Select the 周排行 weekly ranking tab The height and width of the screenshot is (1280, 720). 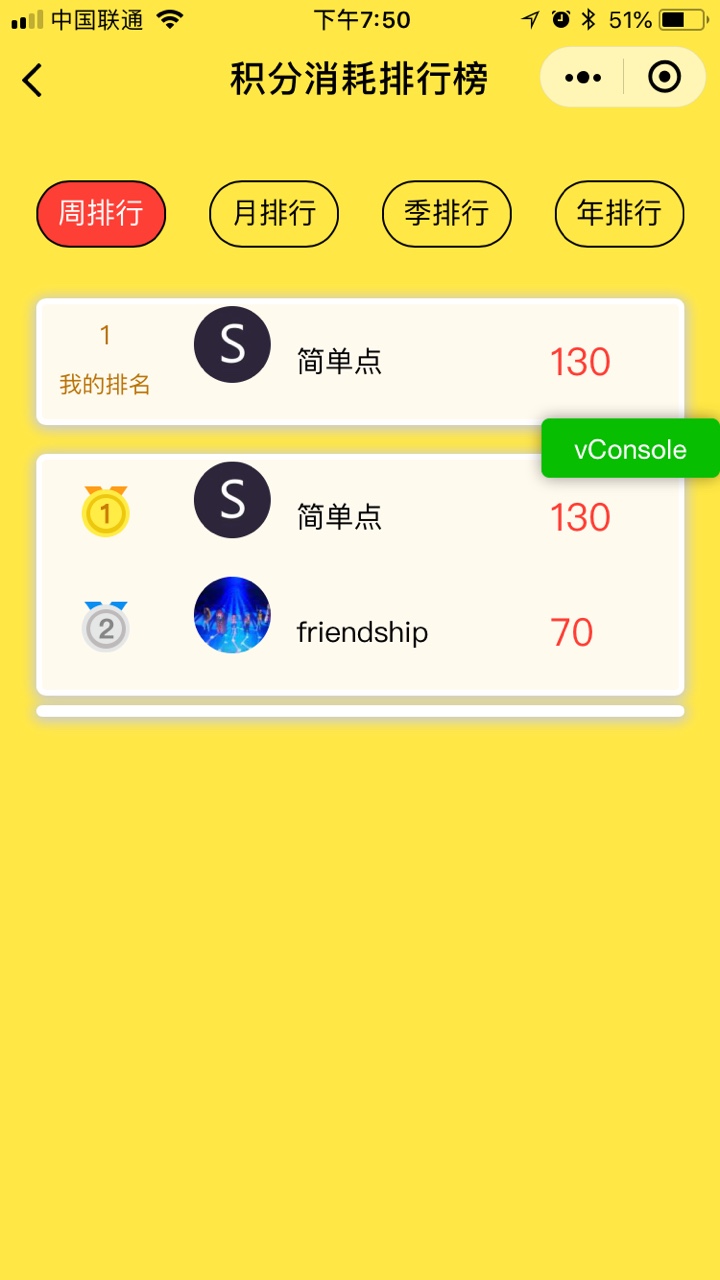coord(101,213)
